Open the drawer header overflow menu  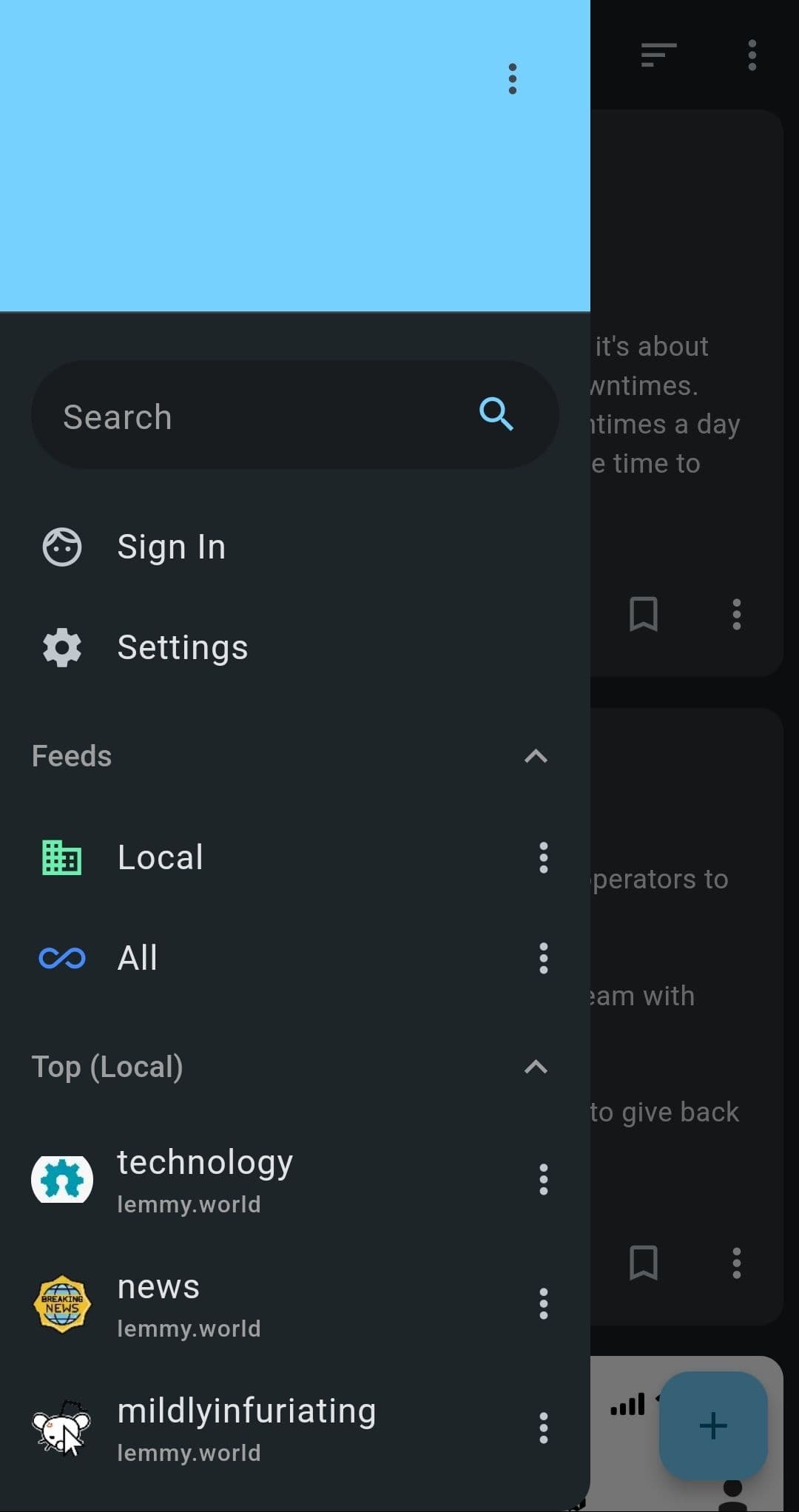(x=512, y=79)
